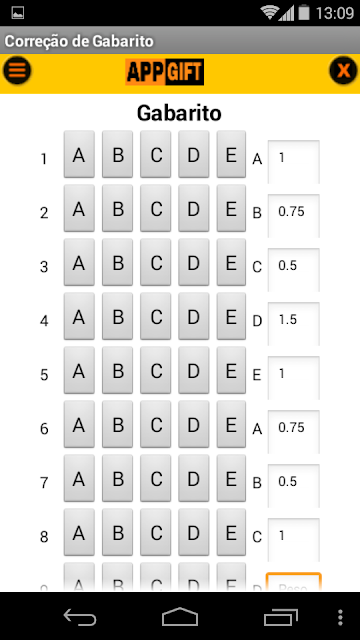Select option E for question 1
The width and height of the screenshot is (360, 640).
tap(231, 154)
